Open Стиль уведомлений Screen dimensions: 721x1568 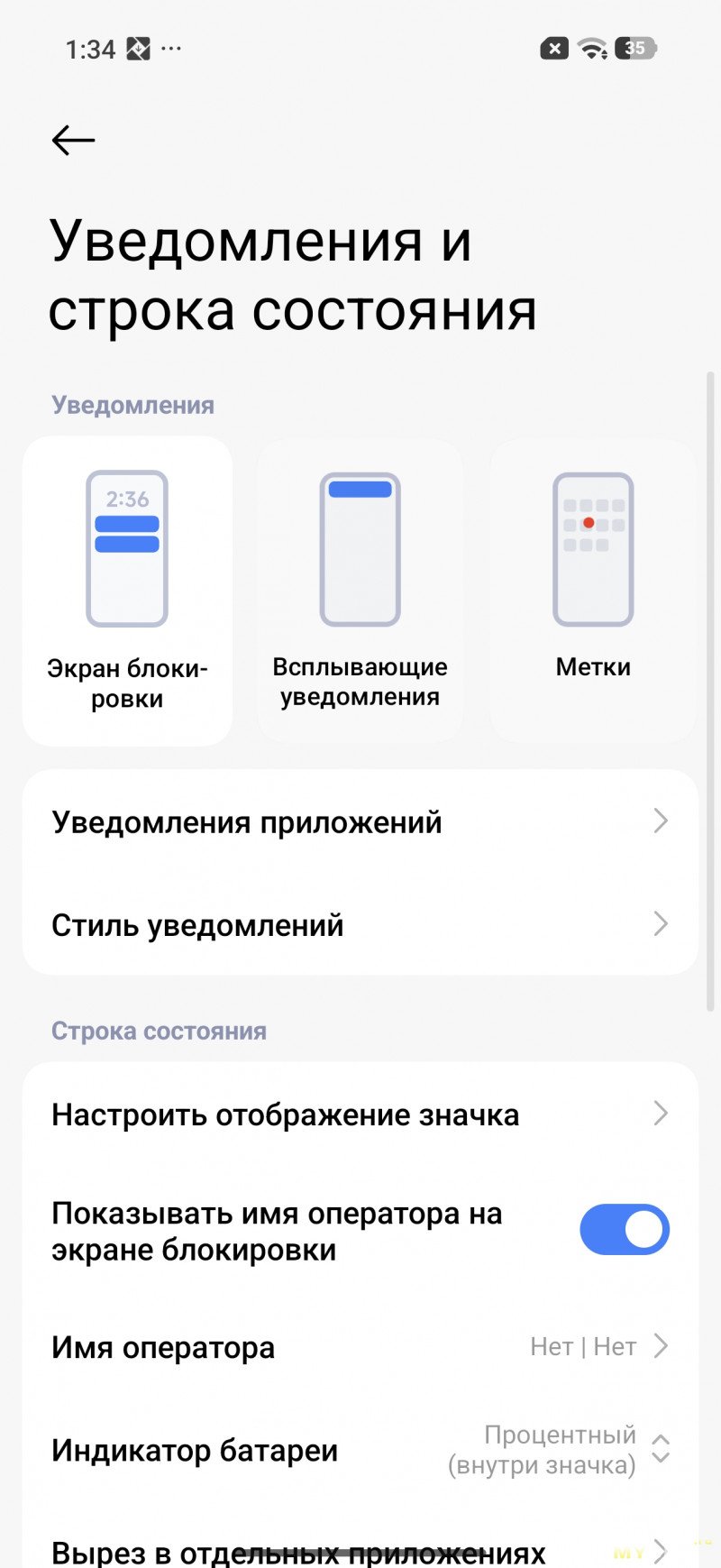[x=360, y=924]
